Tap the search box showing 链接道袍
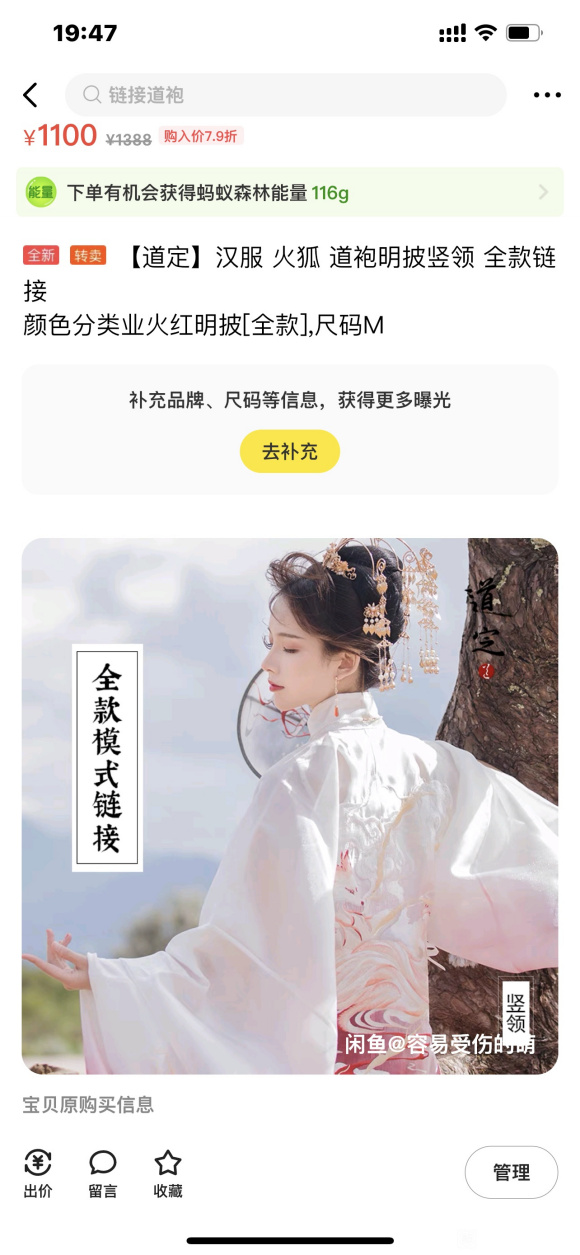This screenshot has height=1255, width=580. point(286,95)
